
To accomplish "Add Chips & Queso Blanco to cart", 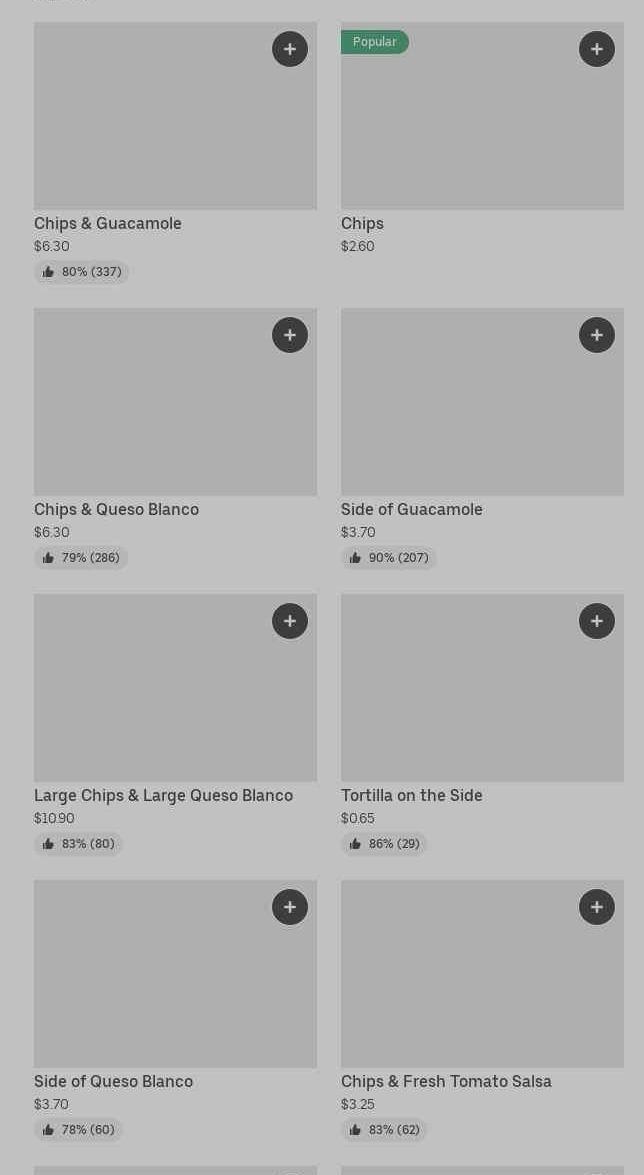I will (290, 335).
